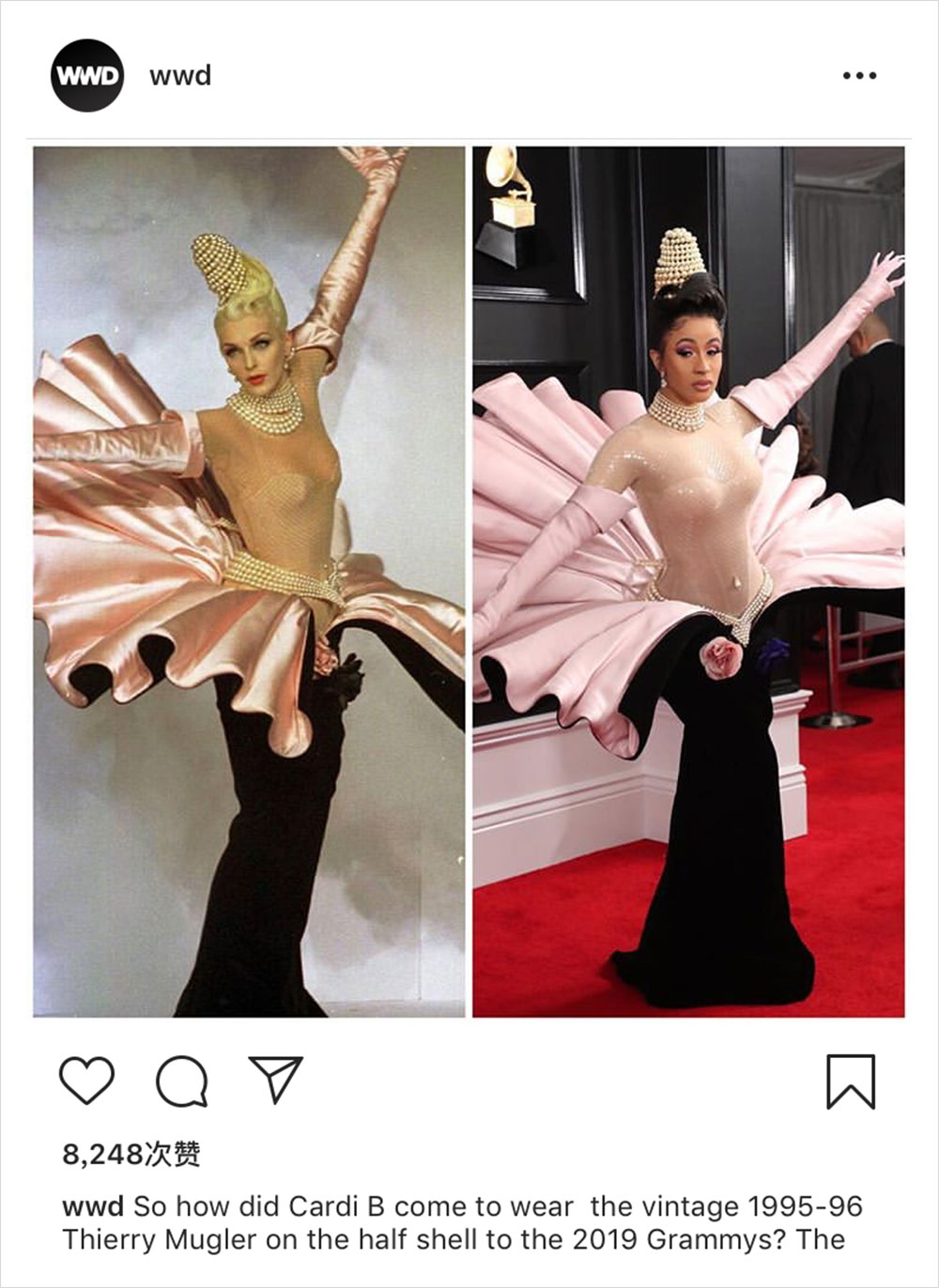Image resolution: width=939 pixels, height=1288 pixels.
Task: Open the wwd account name in header
Action: 180,75
